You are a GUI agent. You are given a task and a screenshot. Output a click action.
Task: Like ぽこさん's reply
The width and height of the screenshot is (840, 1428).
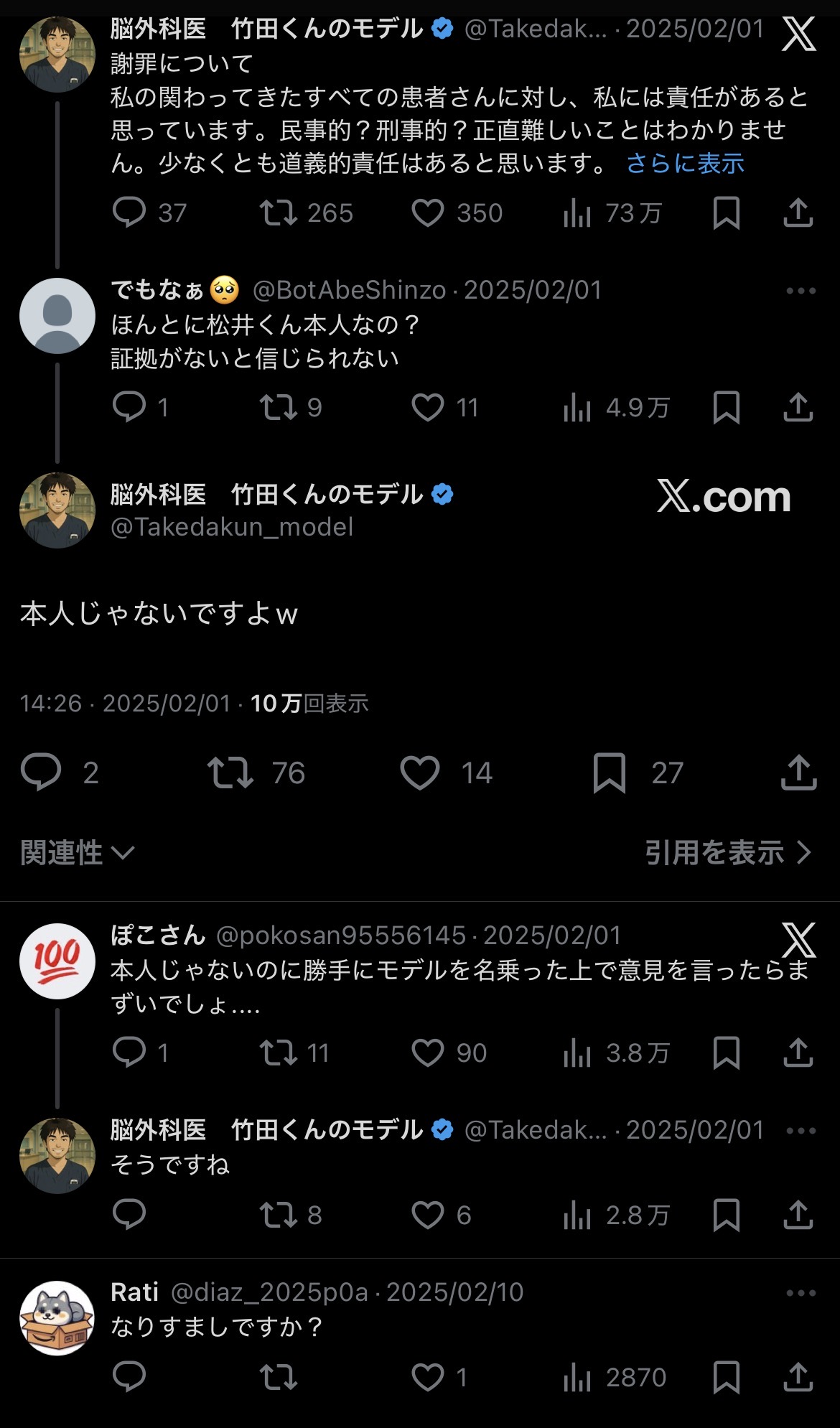click(427, 1053)
